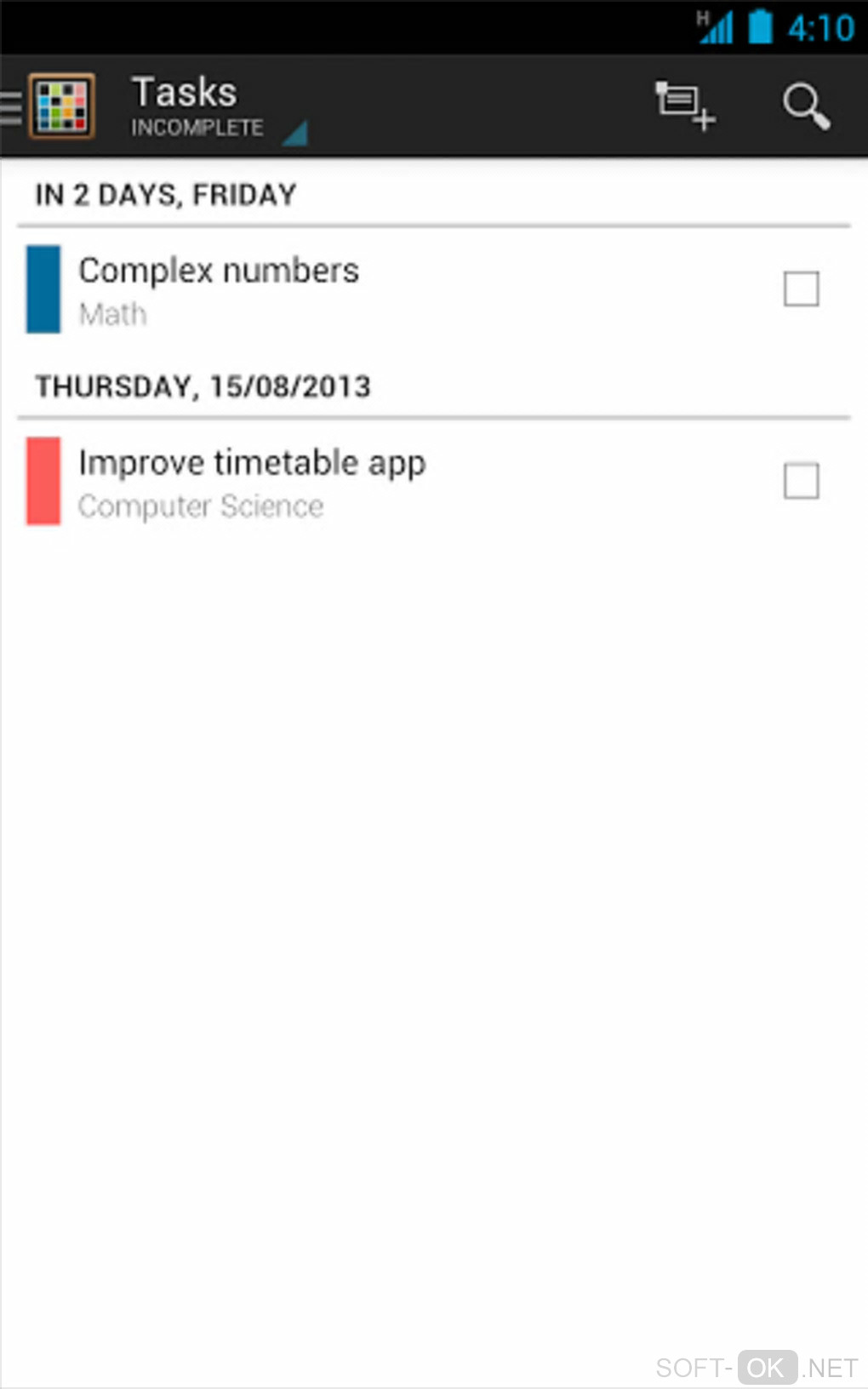Screen dimensions: 868x1389
Task: Check off Improve timetable app
Action: coord(800,481)
